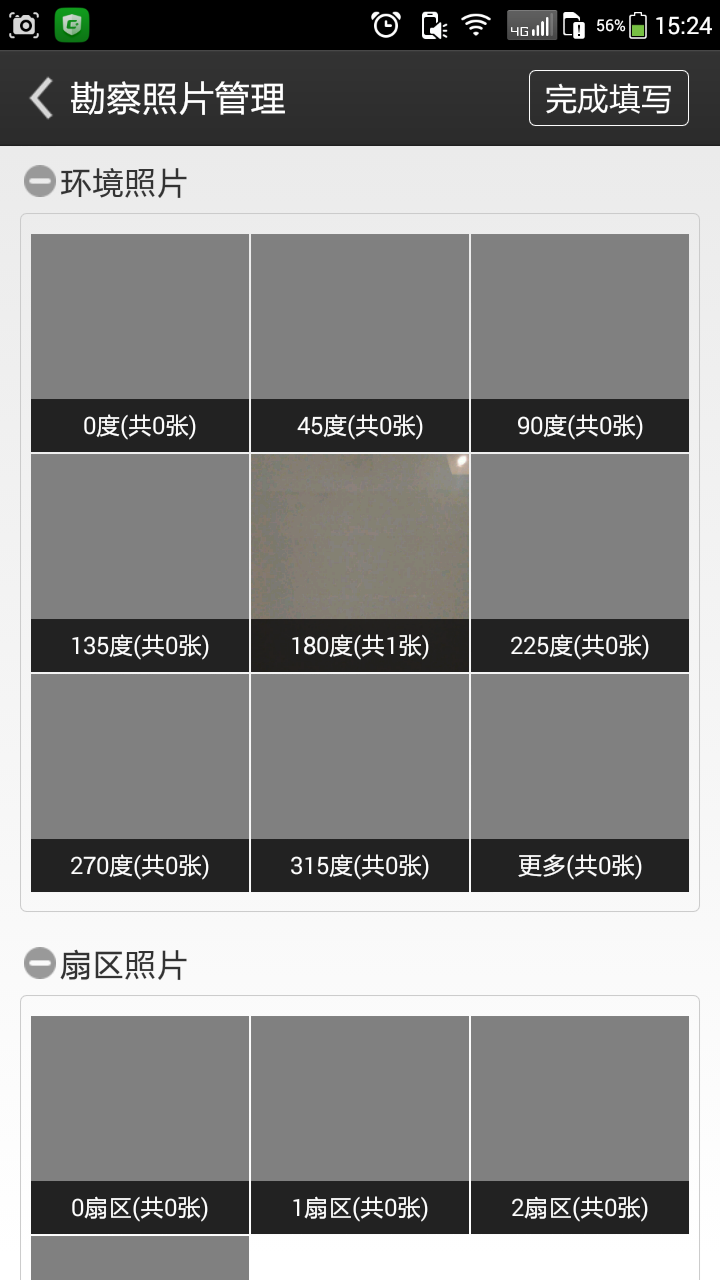
Task: Open the 0扇区 photo tile
Action: point(140,1124)
